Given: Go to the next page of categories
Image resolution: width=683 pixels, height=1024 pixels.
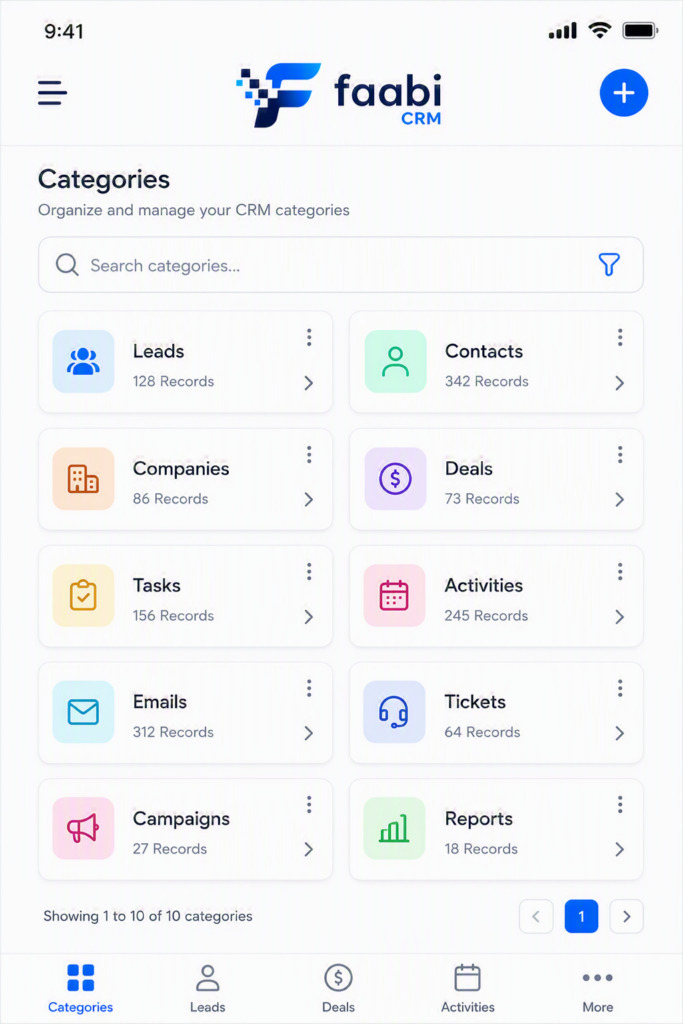Looking at the screenshot, I should (x=626, y=916).
